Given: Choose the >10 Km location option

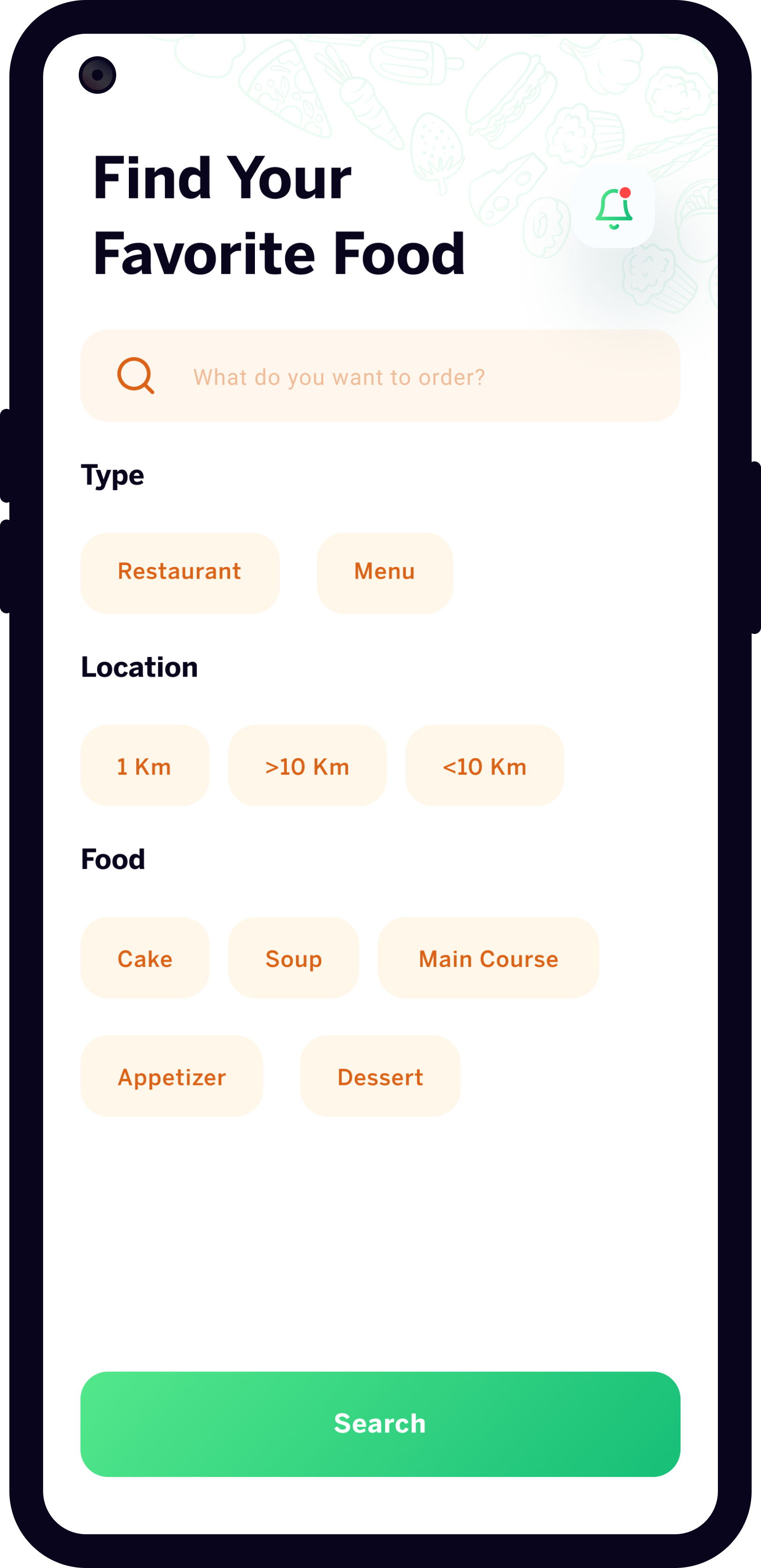Looking at the screenshot, I should point(306,766).
